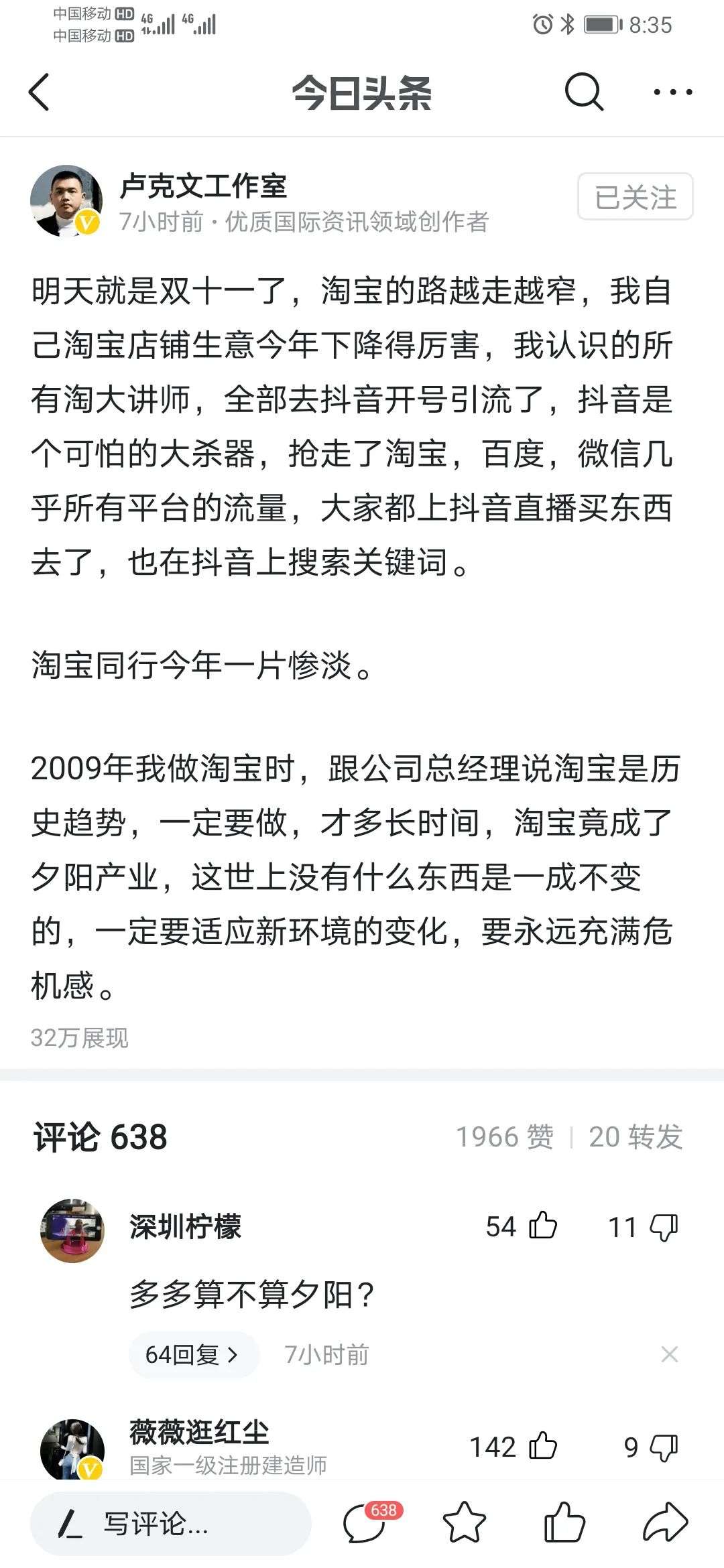Screen dimensions: 724x1568
Task: View the 1966 赞 likes list
Action: click(x=505, y=1137)
